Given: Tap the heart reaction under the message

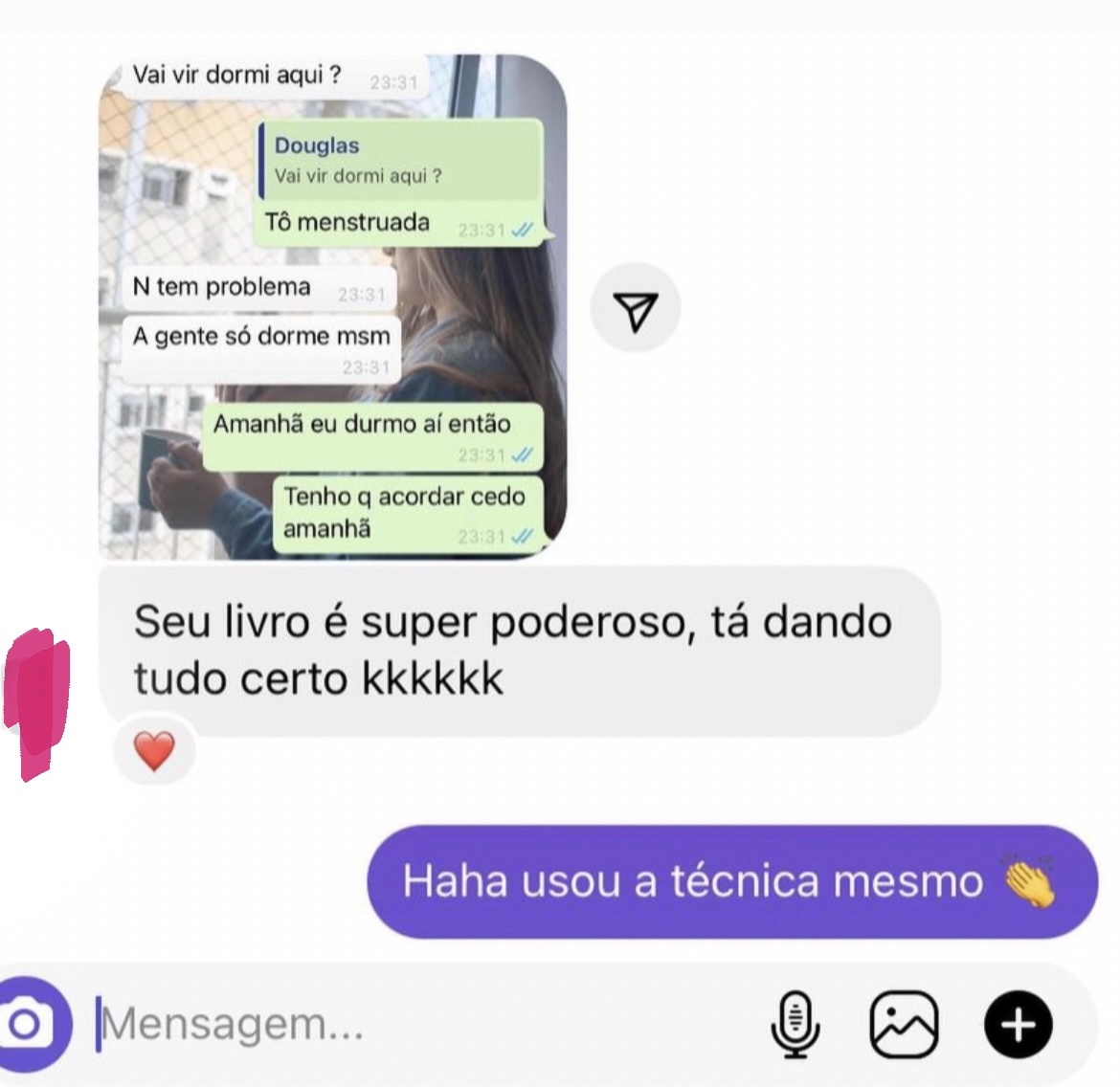Looking at the screenshot, I should click(x=154, y=751).
